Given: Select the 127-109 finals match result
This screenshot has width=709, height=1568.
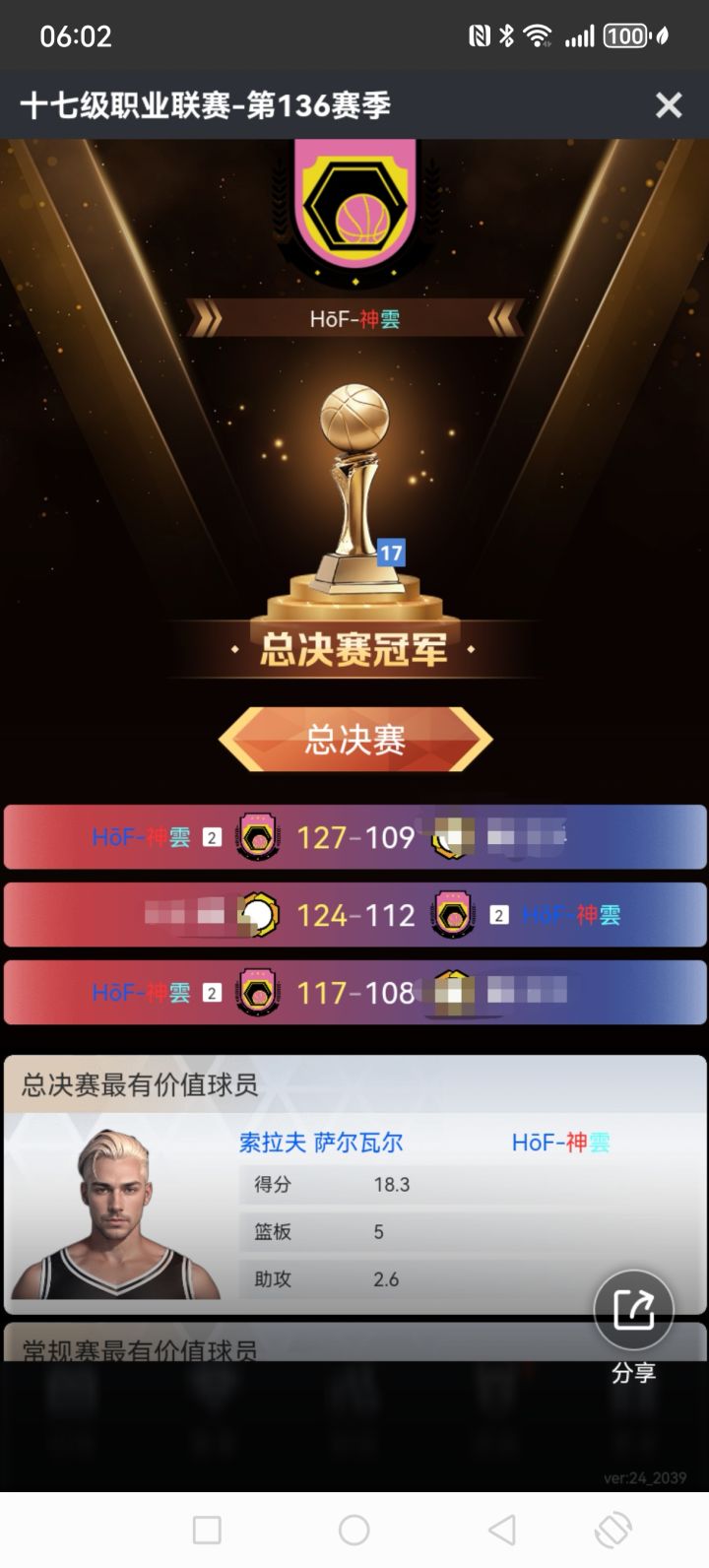Looking at the screenshot, I should tap(354, 836).
